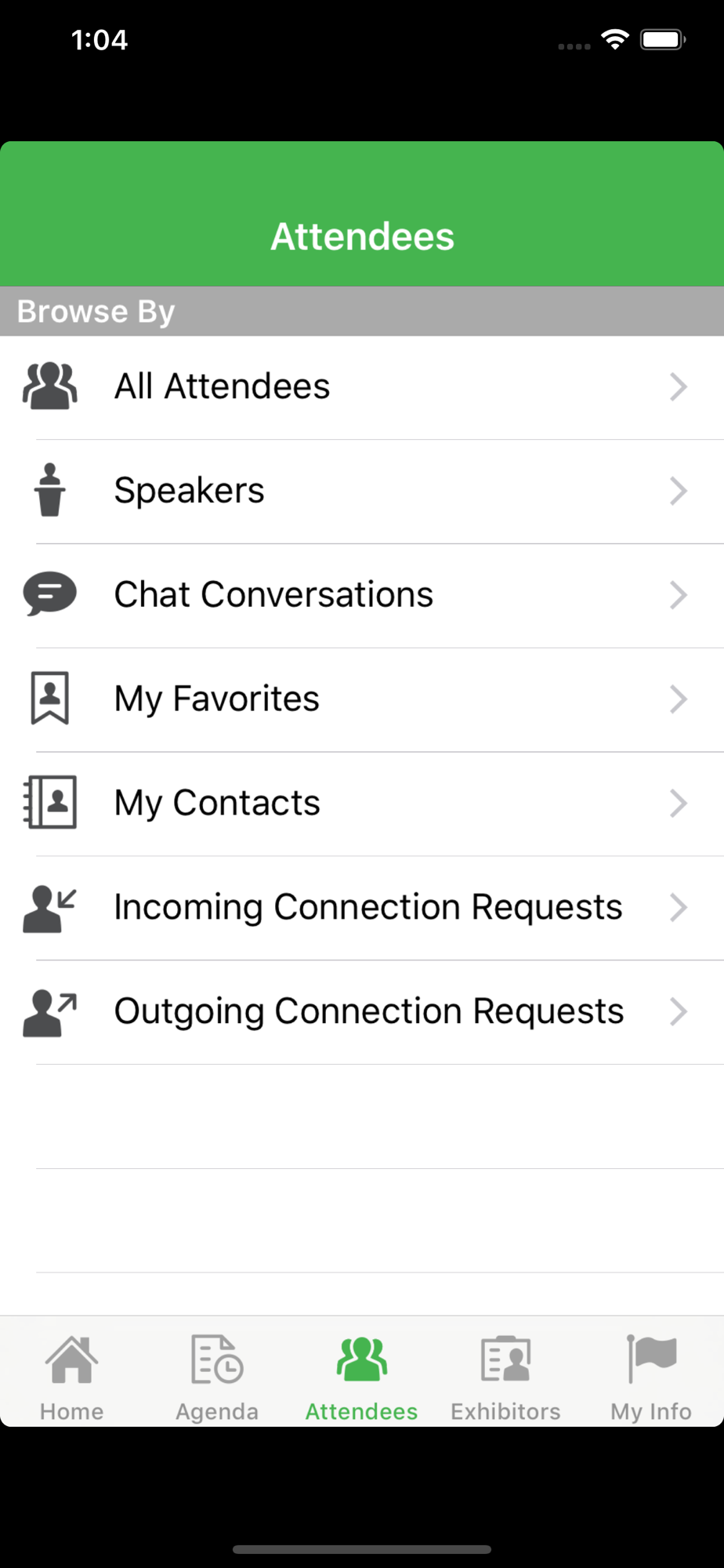724x1568 pixels.
Task: Open the My Info tab
Action: pyautogui.click(x=651, y=1377)
